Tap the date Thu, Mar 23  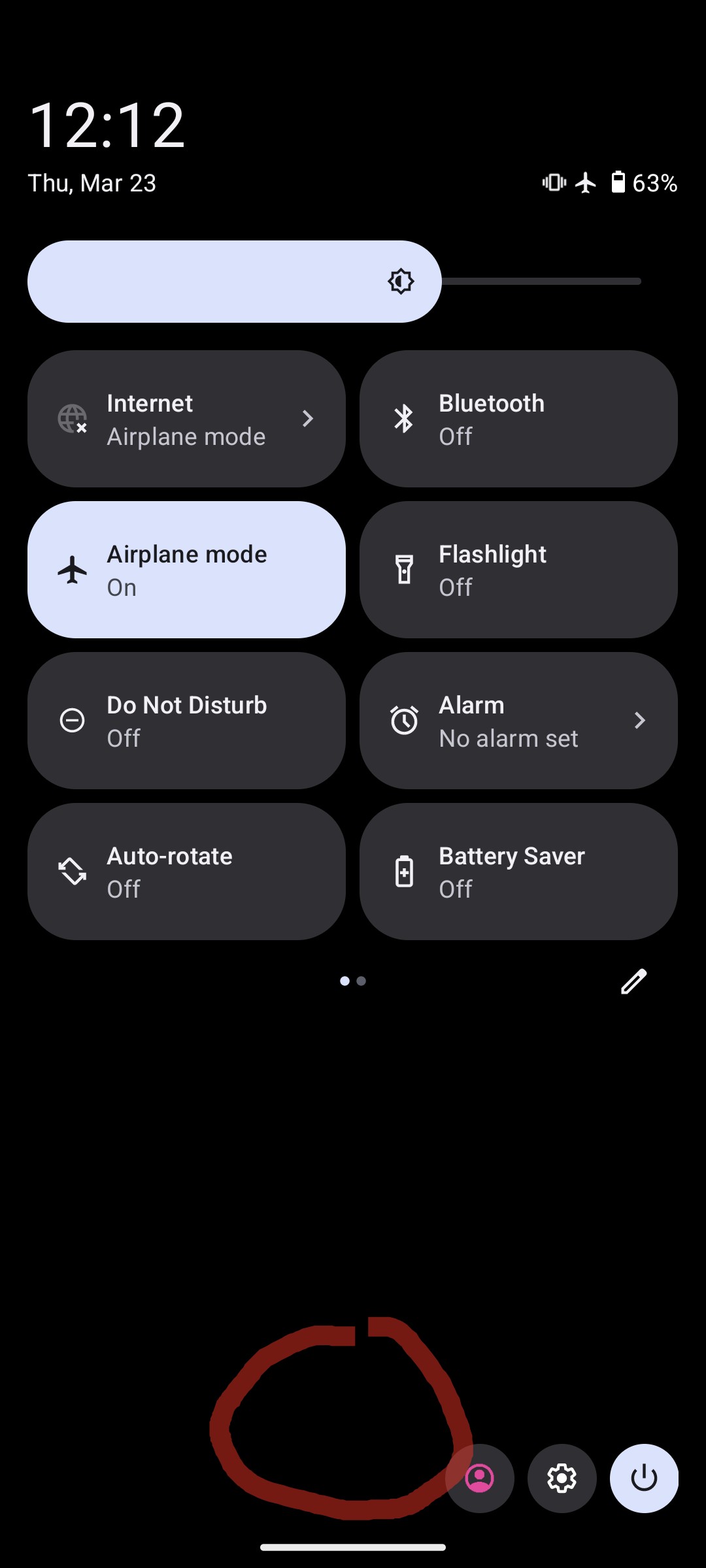(x=92, y=183)
